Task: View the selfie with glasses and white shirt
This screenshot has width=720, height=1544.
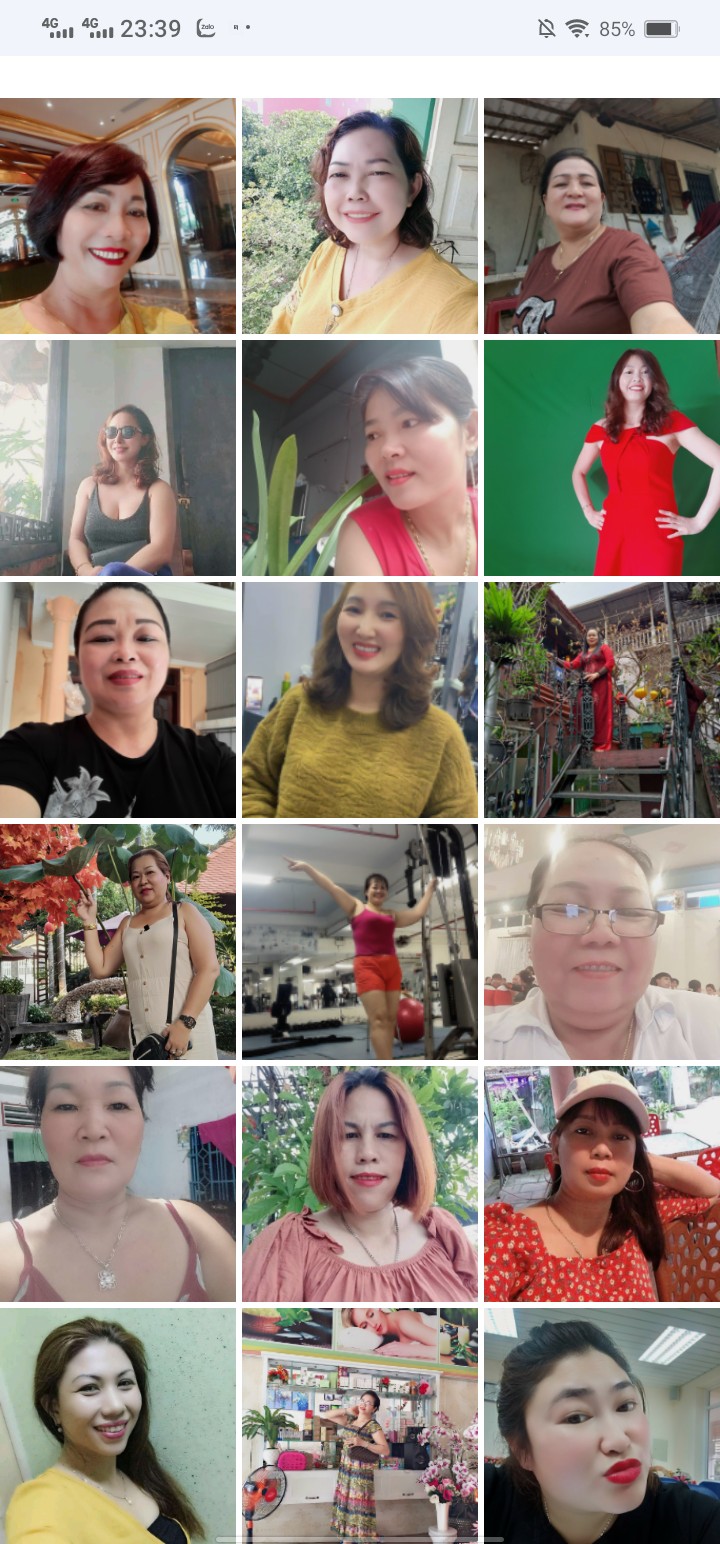Action: 602,942
